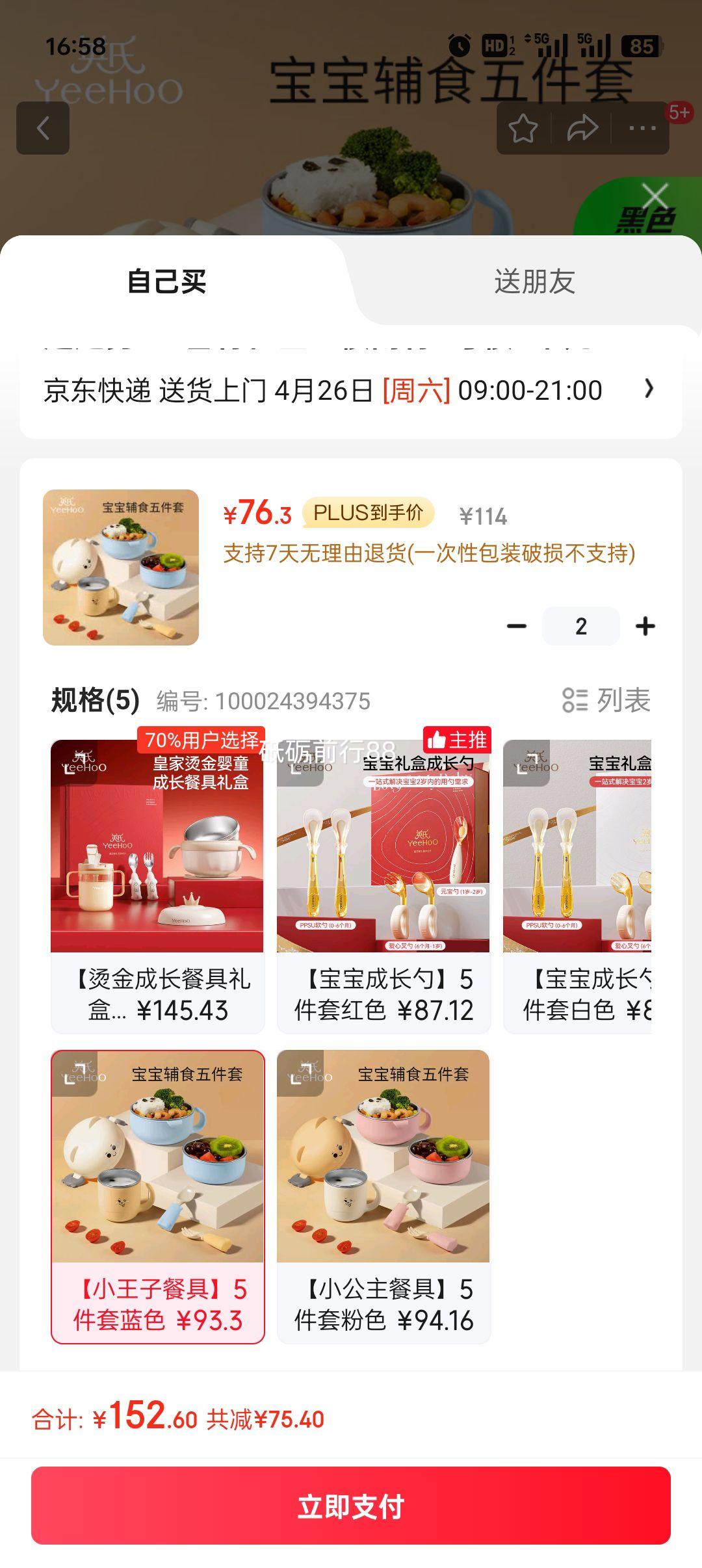Switch to the 送朋友 tab

(534, 281)
